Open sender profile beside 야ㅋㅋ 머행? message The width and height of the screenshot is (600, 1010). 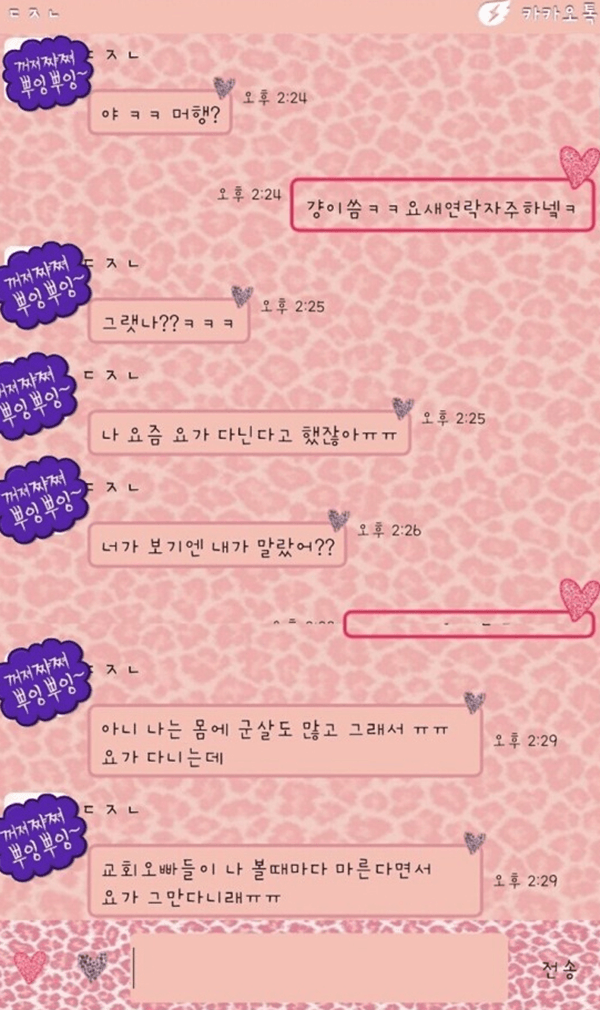[42, 76]
